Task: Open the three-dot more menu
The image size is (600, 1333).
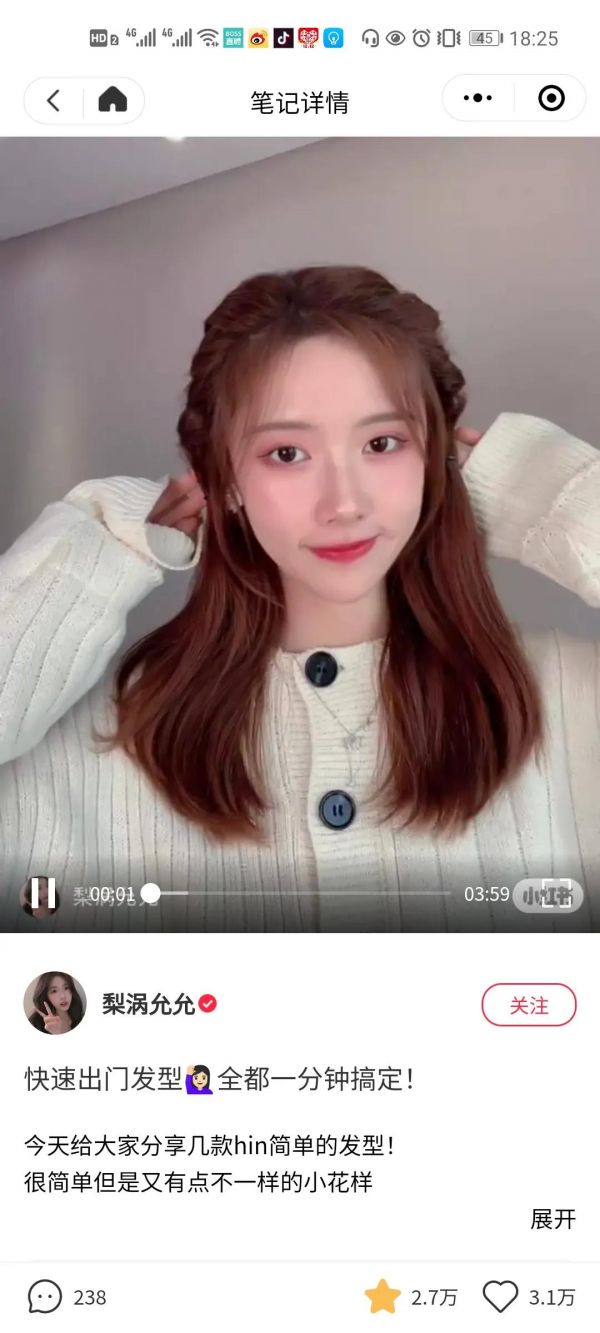Action: click(x=478, y=98)
